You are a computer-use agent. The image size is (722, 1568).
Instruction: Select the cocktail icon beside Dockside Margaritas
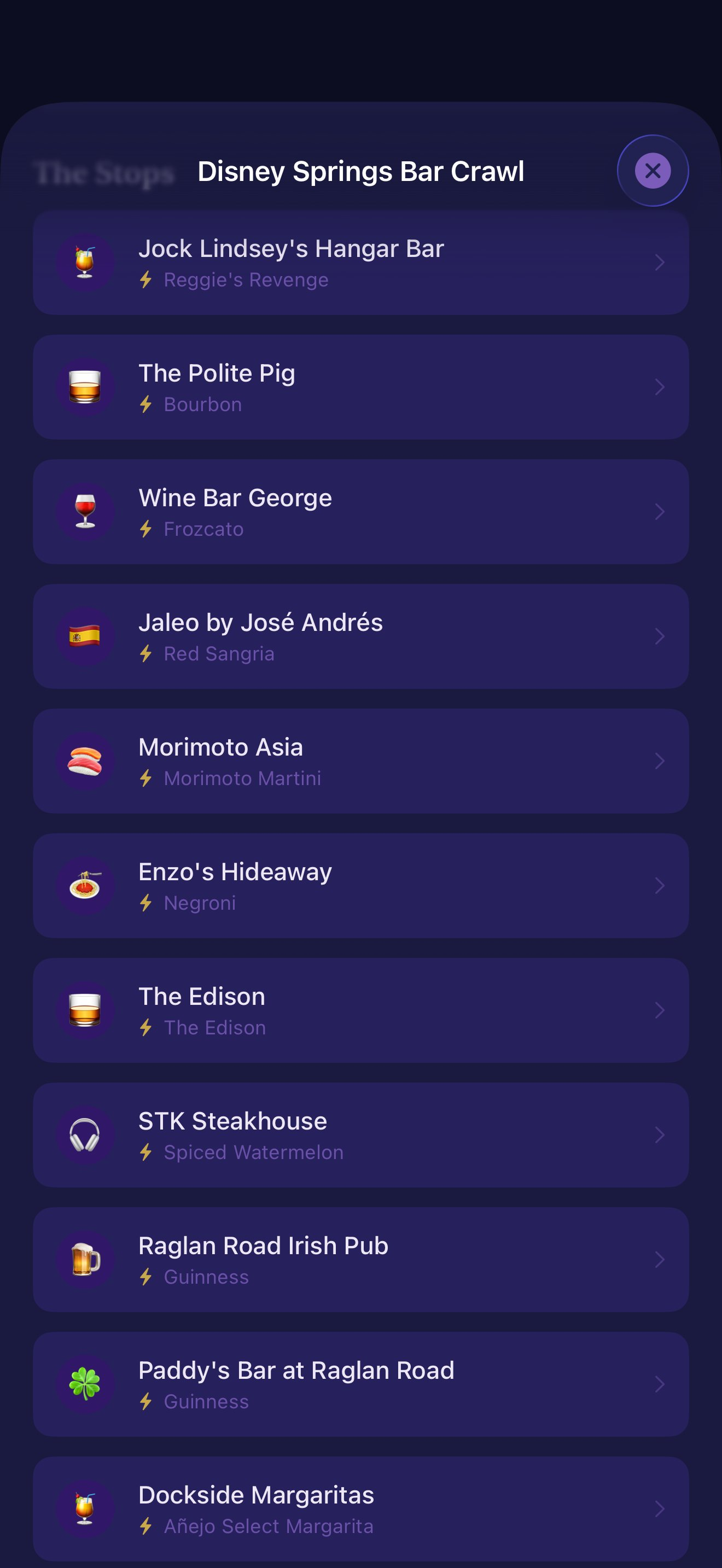(86, 1508)
